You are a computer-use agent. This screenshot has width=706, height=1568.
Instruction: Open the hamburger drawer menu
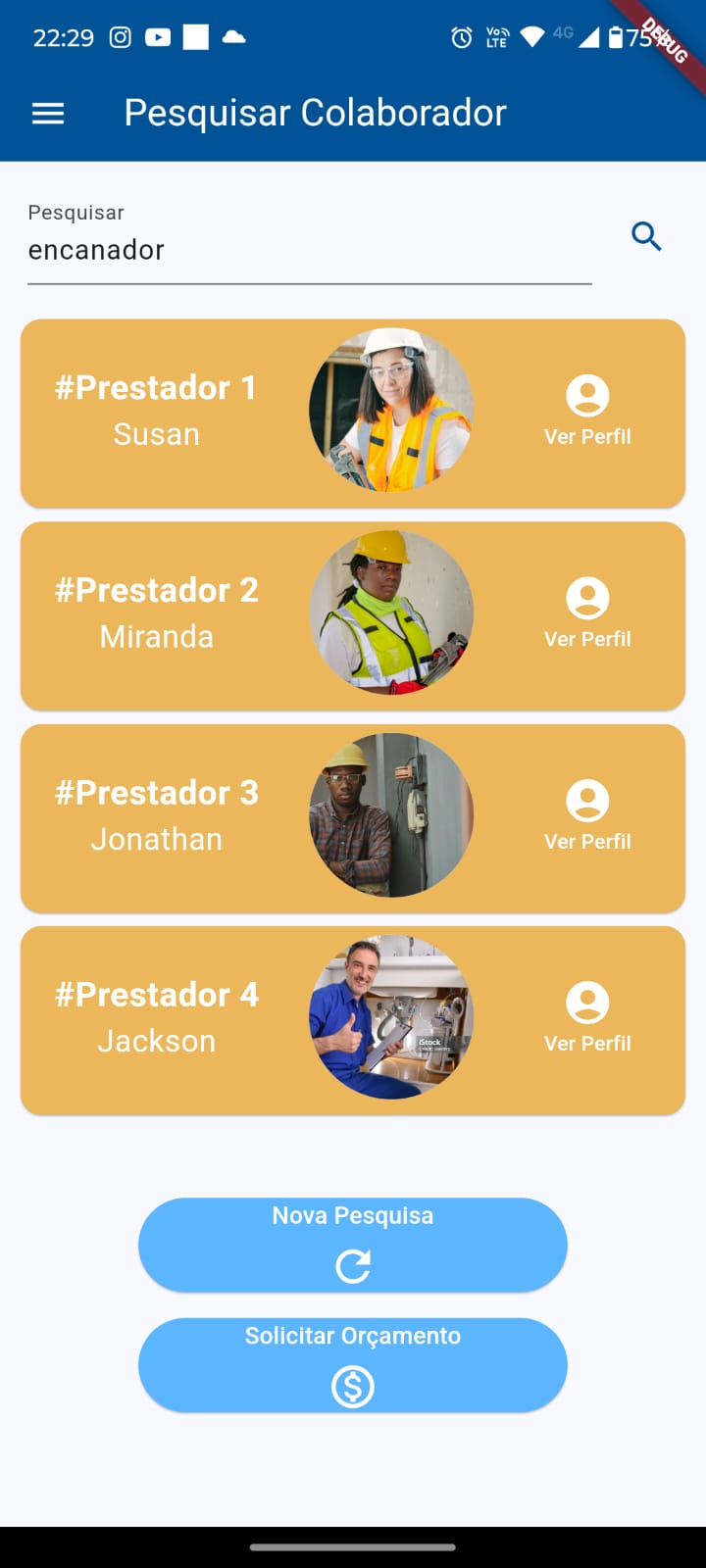48,114
